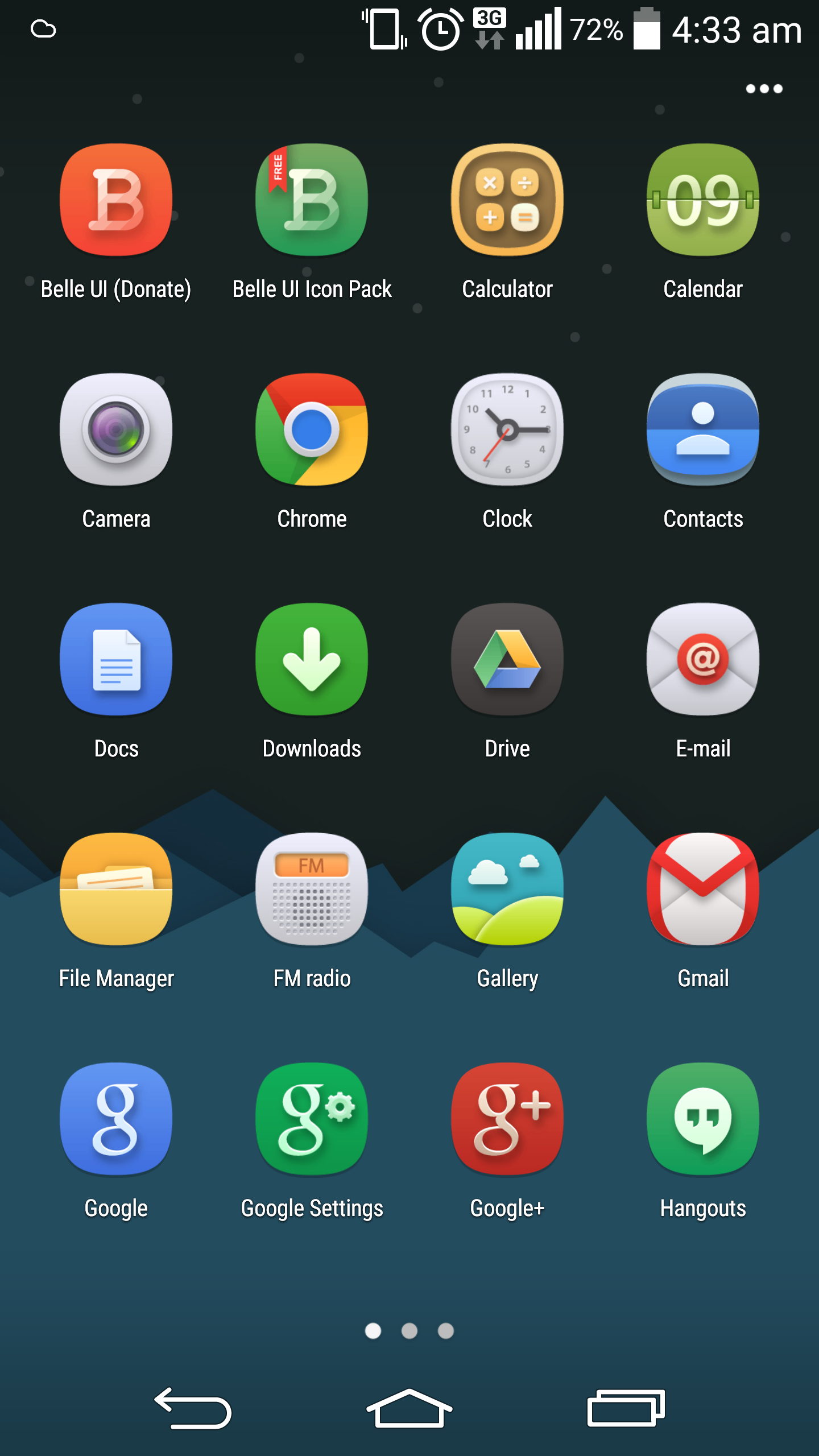Launch Google Settings
Screen dimensions: 819x1456
pos(312,1119)
